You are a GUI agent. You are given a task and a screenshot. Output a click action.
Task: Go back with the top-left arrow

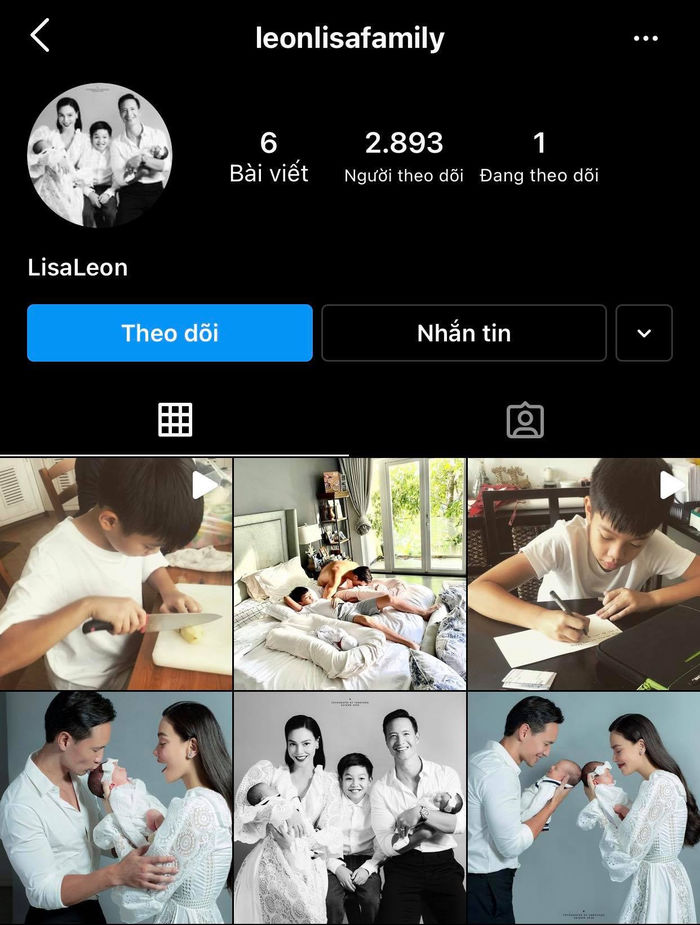[40, 37]
